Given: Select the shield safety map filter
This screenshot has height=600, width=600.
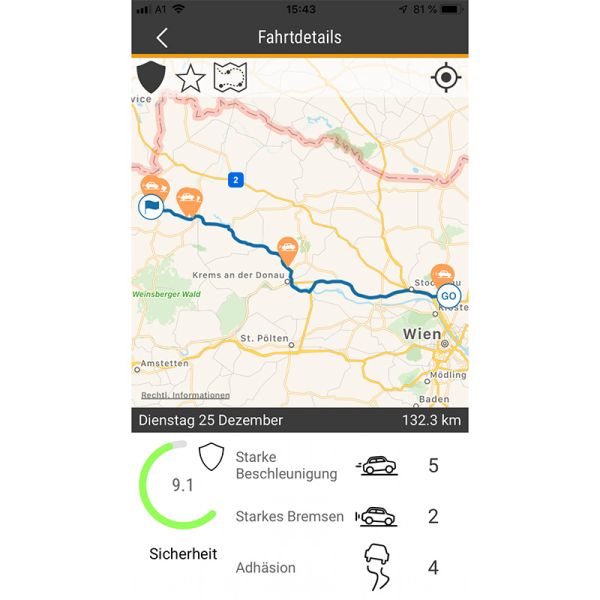Looking at the screenshot, I should [150, 78].
